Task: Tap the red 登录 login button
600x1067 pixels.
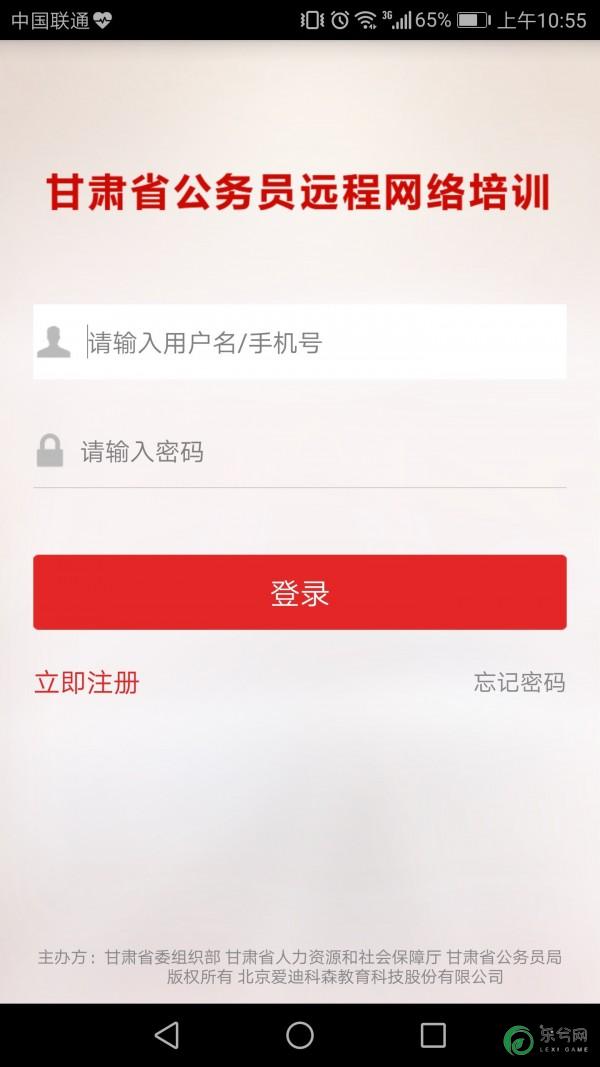Action: pyautogui.click(x=299, y=592)
